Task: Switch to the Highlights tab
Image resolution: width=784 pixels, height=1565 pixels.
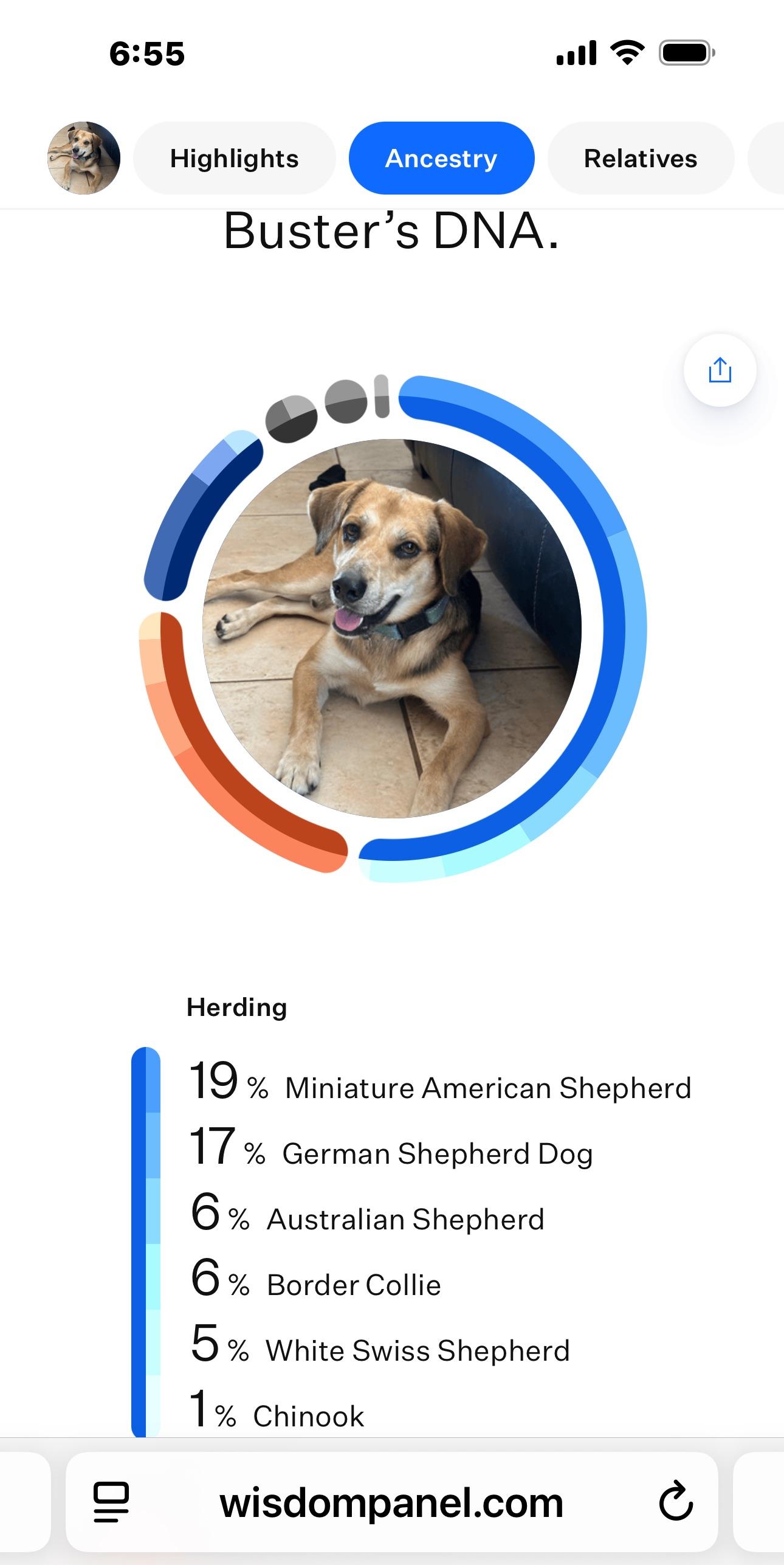Action: coord(234,158)
